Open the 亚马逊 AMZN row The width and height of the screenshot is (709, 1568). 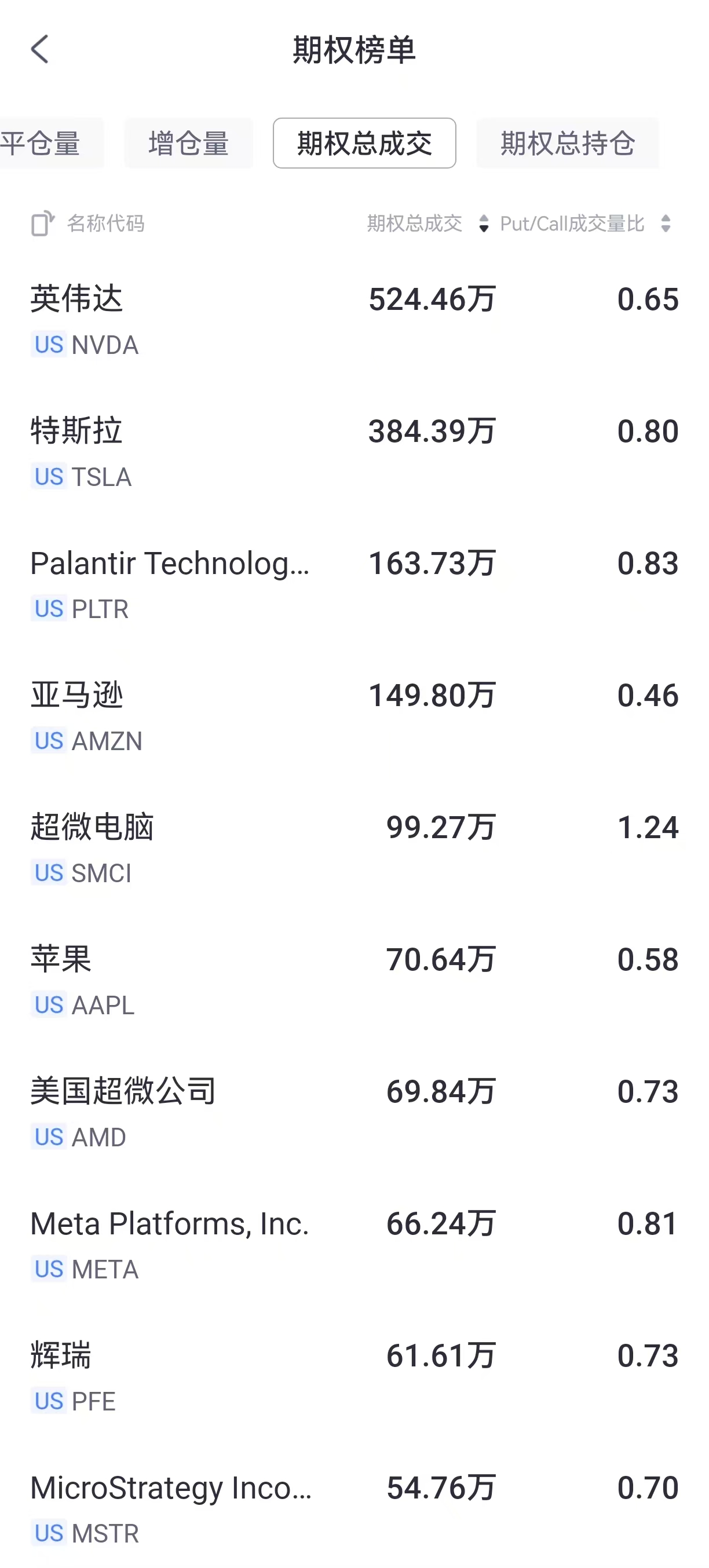[x=354, y=717]
